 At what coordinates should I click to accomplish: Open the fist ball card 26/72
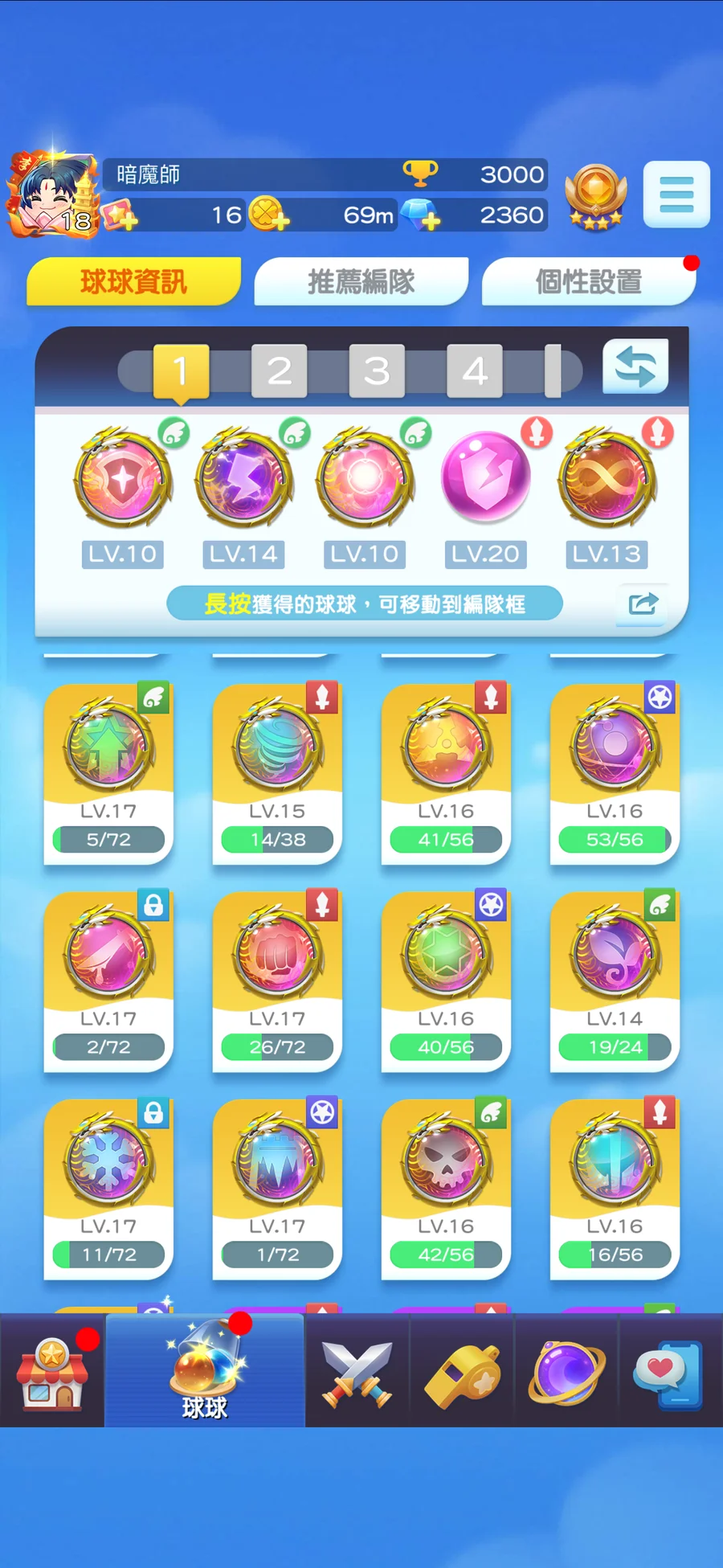click(x=276, y=981)
